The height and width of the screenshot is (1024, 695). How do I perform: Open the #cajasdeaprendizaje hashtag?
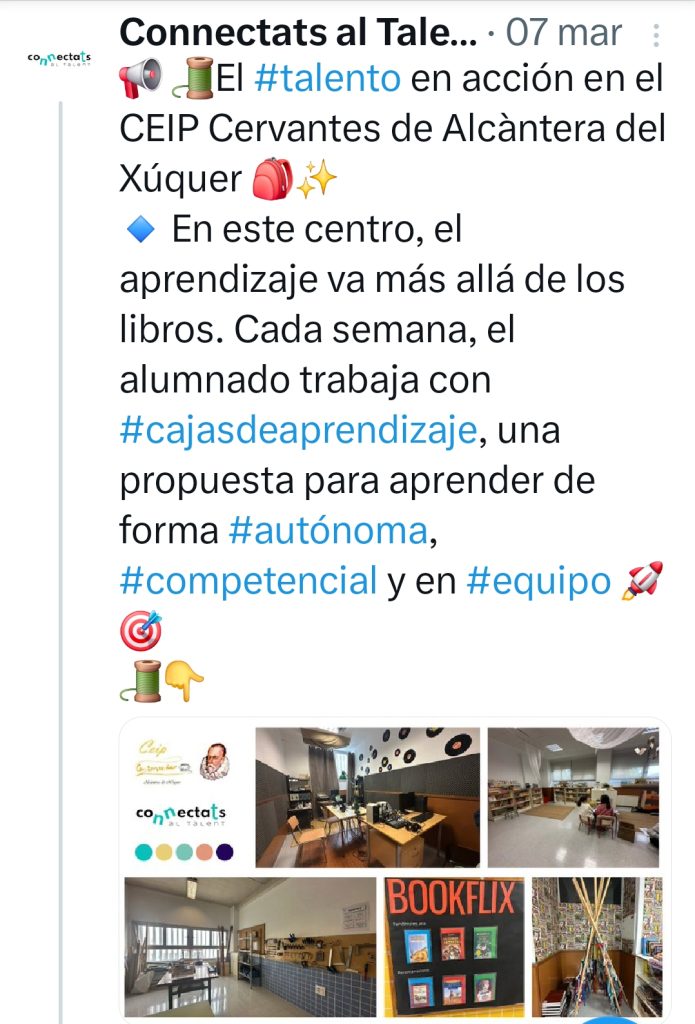coord(299,431)
